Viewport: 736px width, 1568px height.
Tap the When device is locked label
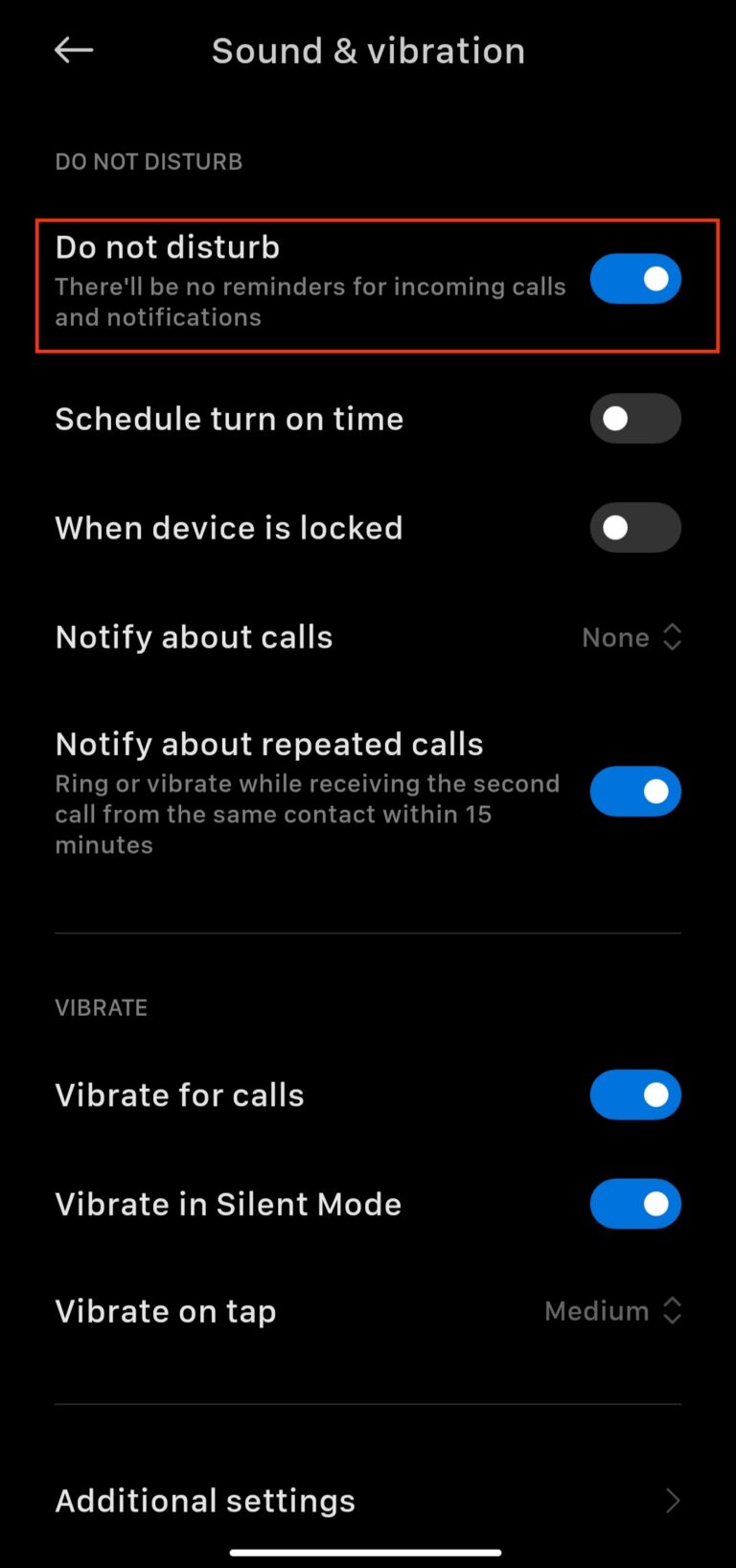(229, 527)
